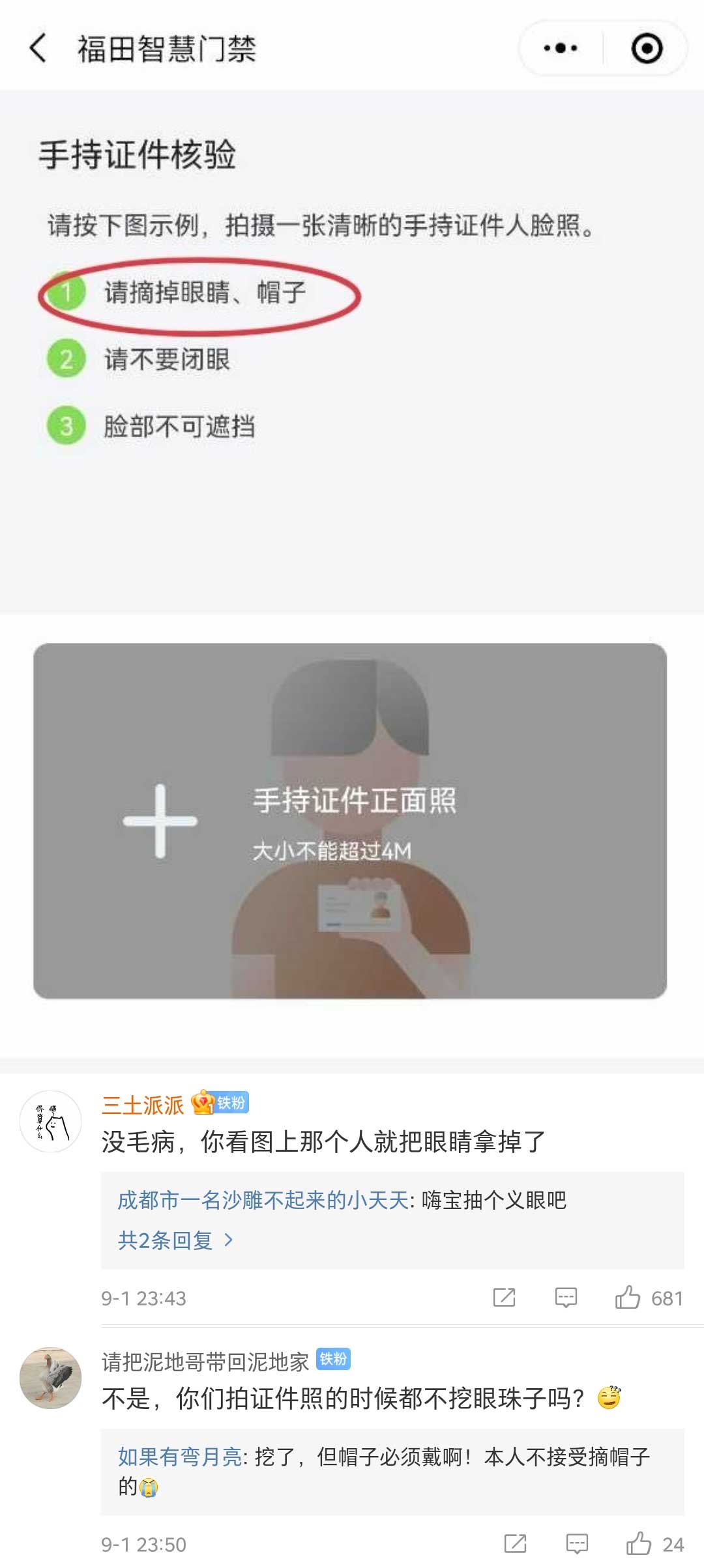Open 成都市一名沙雕不起来的小天天's profile
Image resolution: width=704 pixels, height=1568 pixels.
[x=263, y=1200]
